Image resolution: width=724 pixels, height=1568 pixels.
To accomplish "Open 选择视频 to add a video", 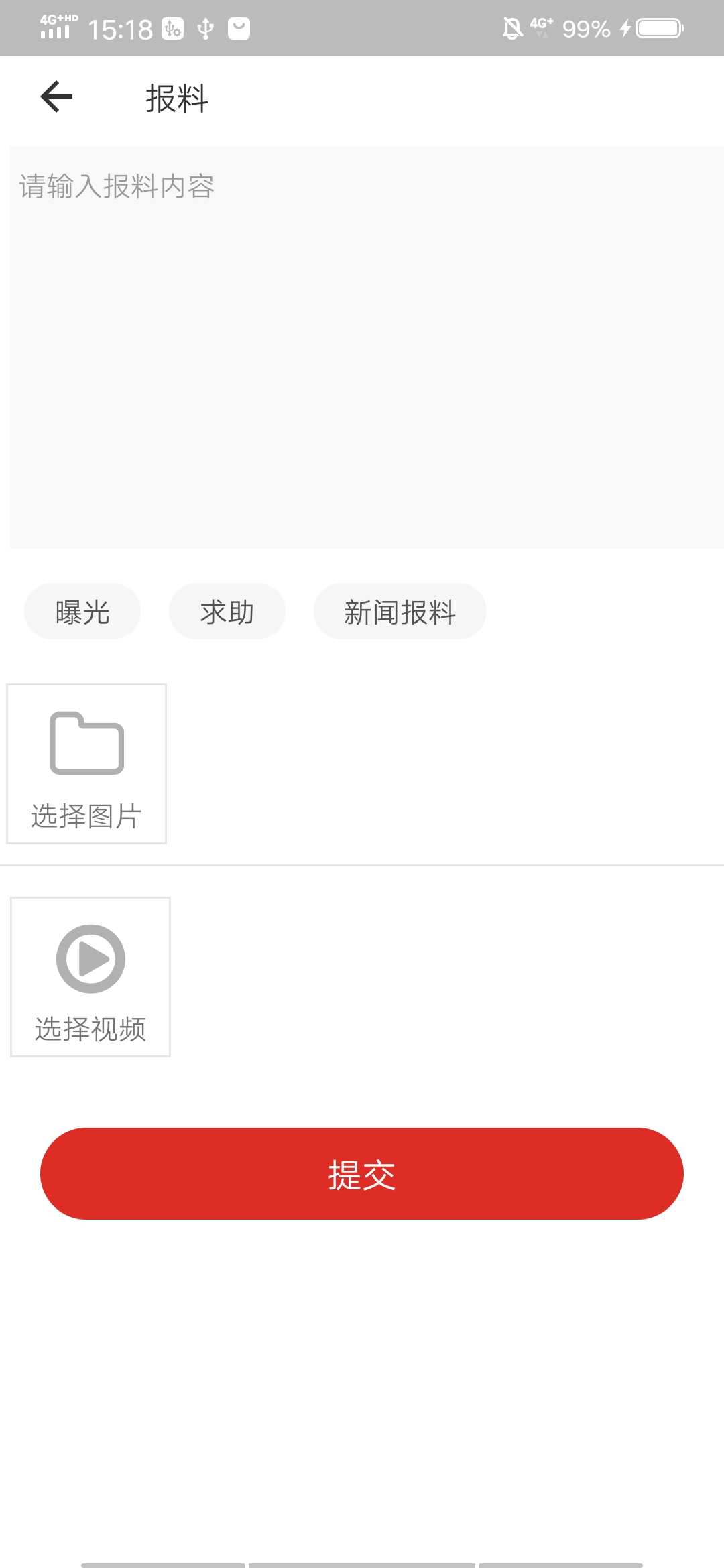I will pyautogui.click(x=90, y=977).
